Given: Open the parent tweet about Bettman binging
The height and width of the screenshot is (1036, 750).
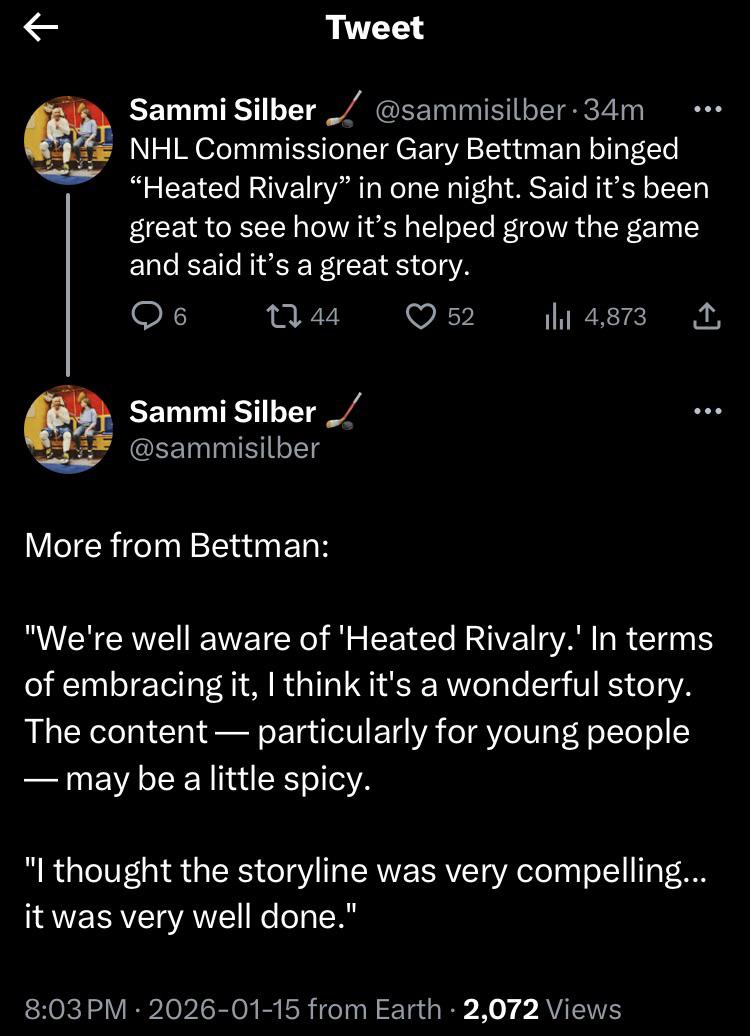Looking at the screenshot, I should pos(414,206).
